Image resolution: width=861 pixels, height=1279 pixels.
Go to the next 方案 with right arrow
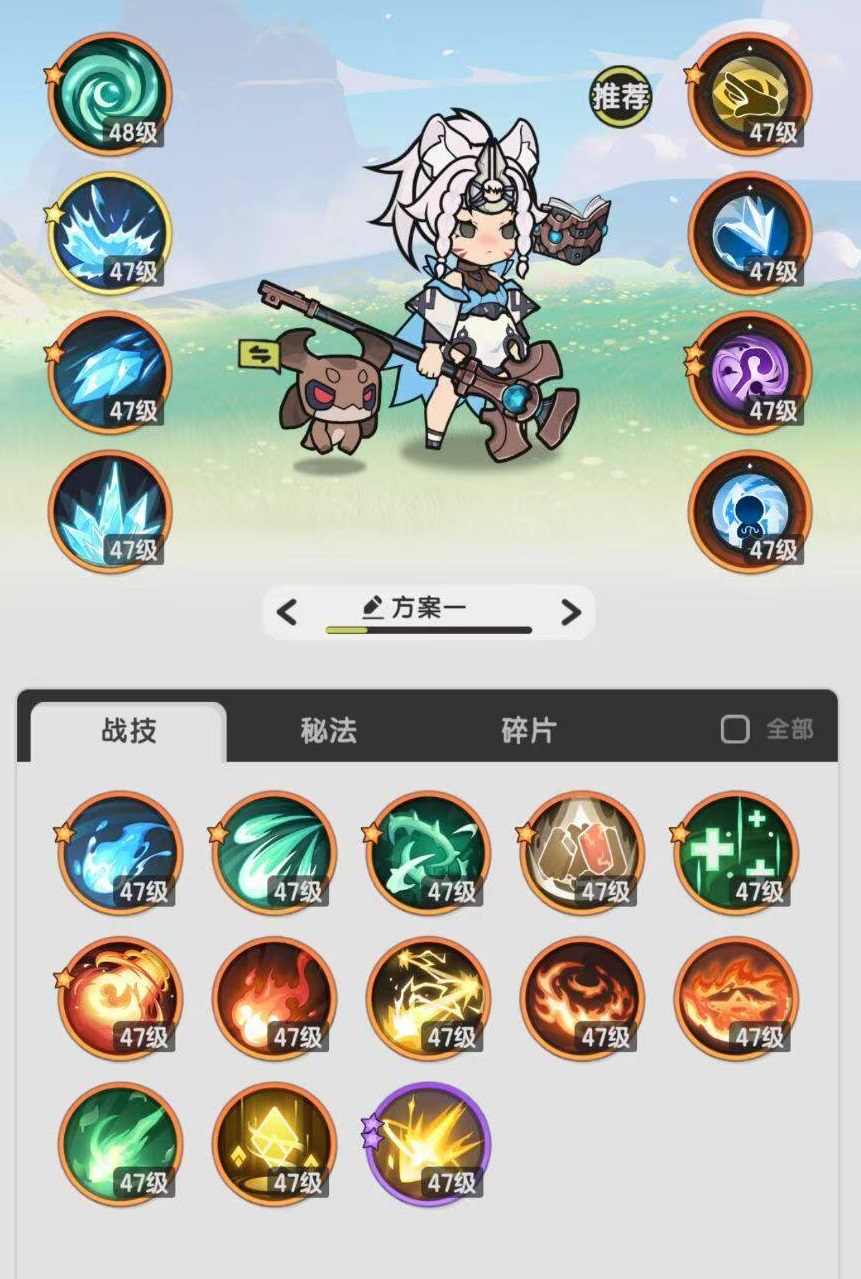571,612
